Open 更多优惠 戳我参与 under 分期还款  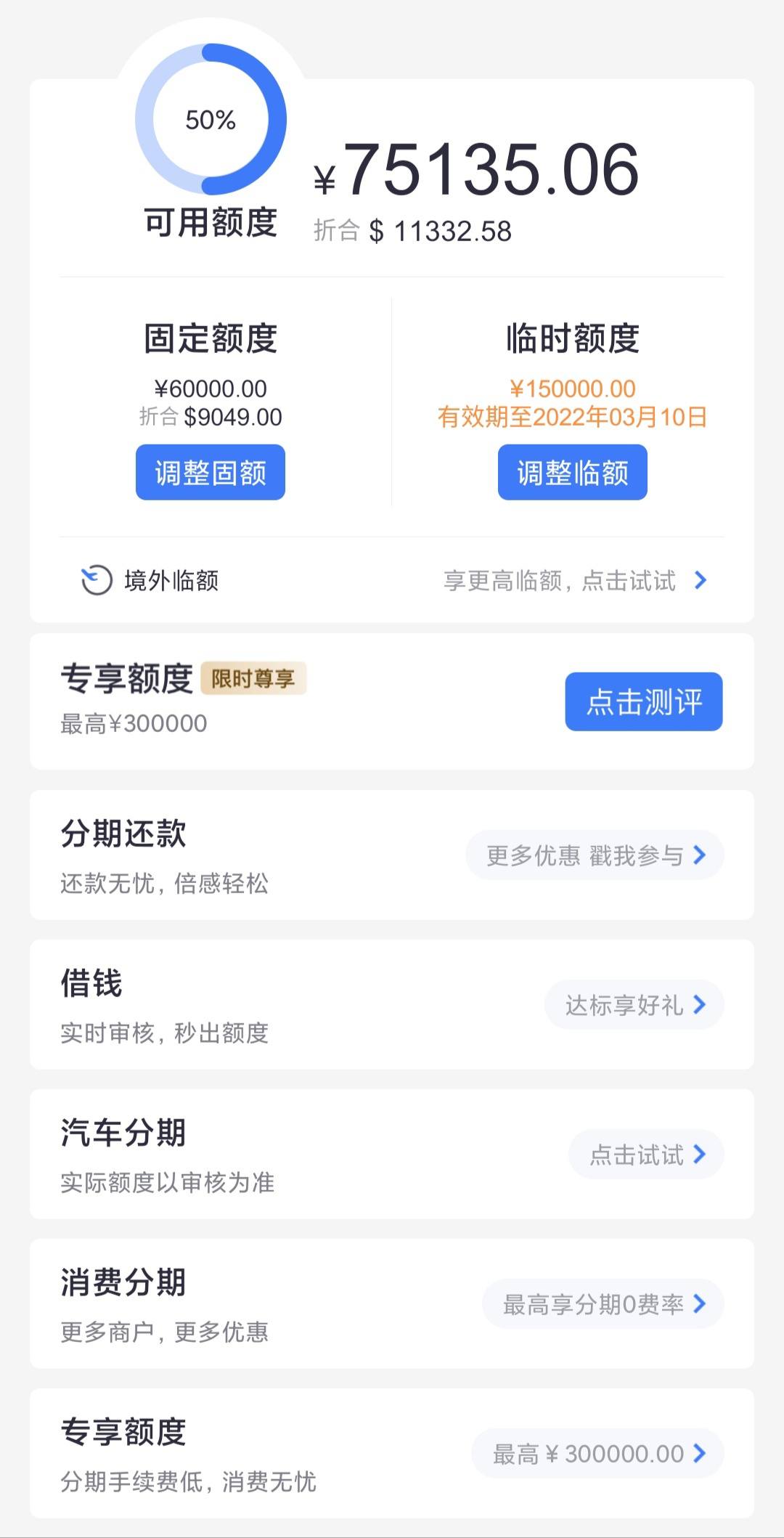(595, 855)
